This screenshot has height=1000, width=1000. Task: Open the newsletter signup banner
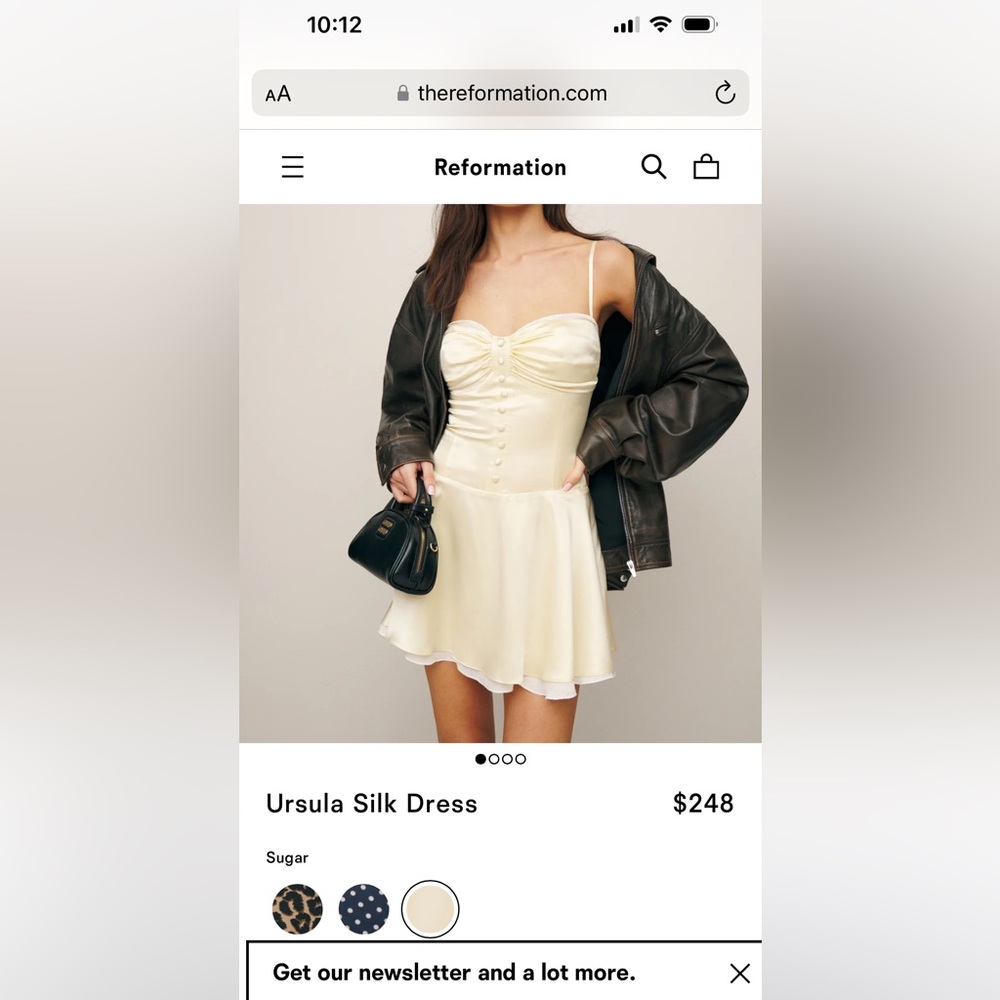coord(454,972)
